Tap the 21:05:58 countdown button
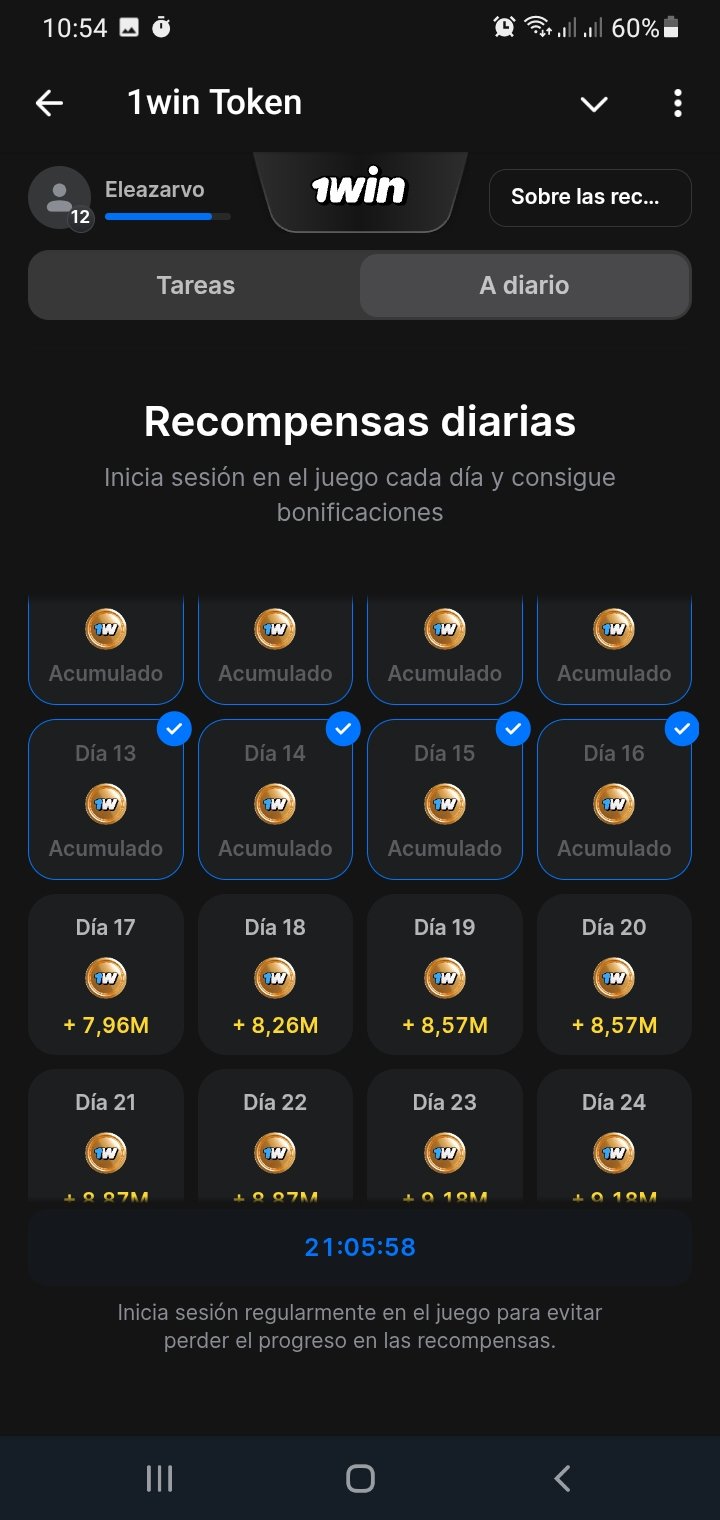The height and width of the screenshot is (1520, 720). (360, 1247)
